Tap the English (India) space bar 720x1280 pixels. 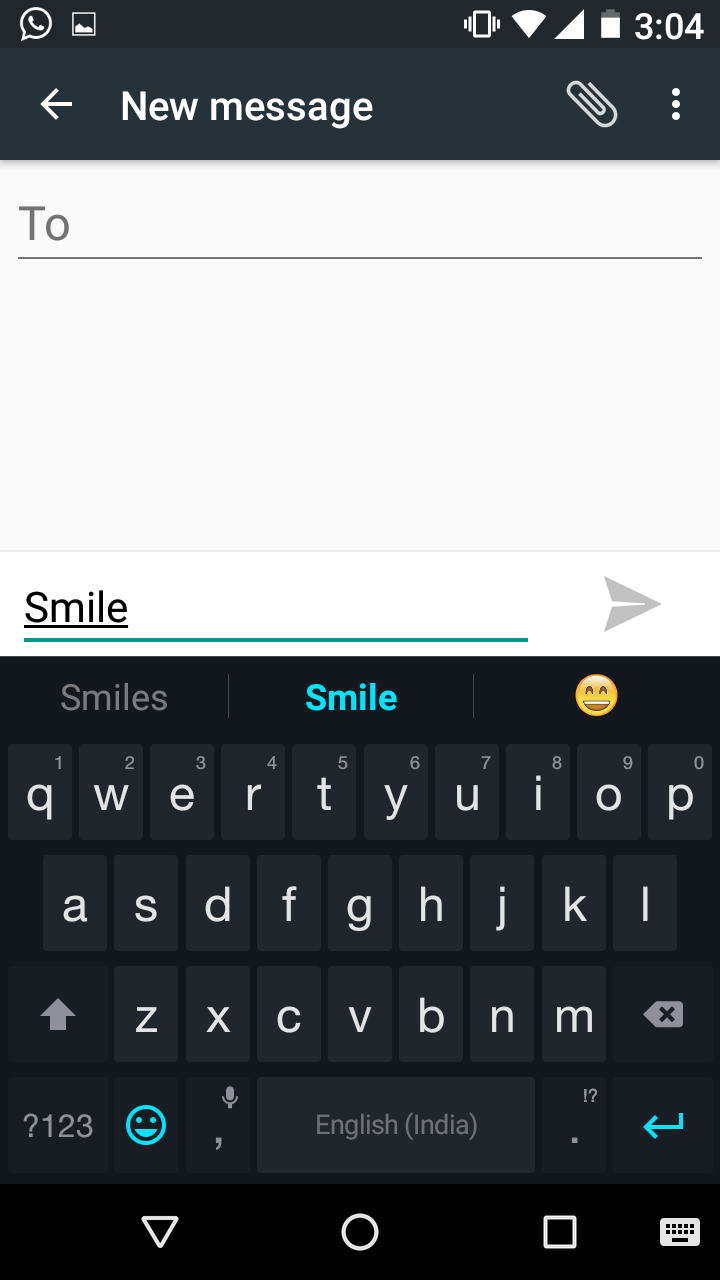[x=396, y=1125]
